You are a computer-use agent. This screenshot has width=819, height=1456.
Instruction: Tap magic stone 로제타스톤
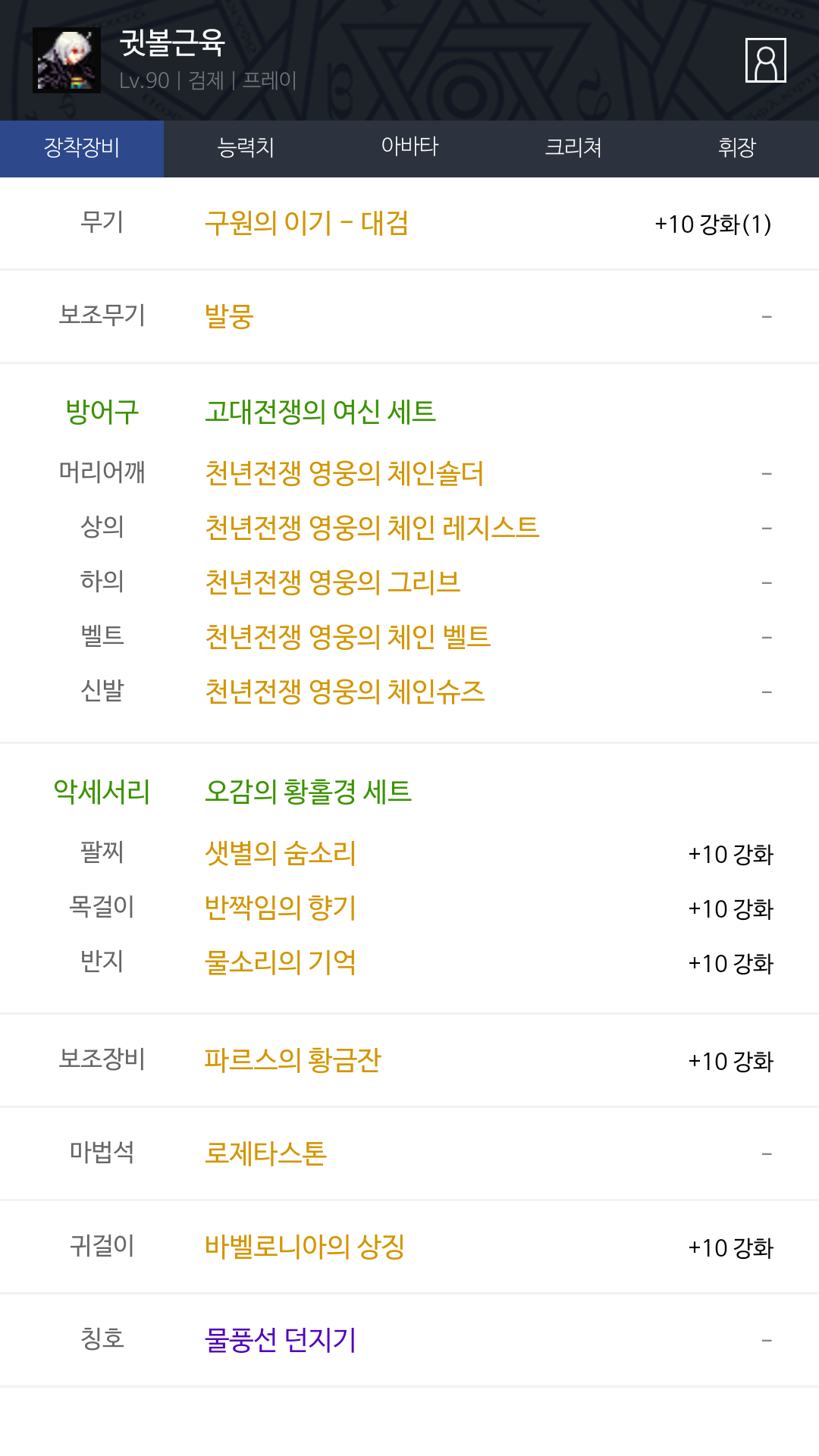click(x=265, y=1154)
